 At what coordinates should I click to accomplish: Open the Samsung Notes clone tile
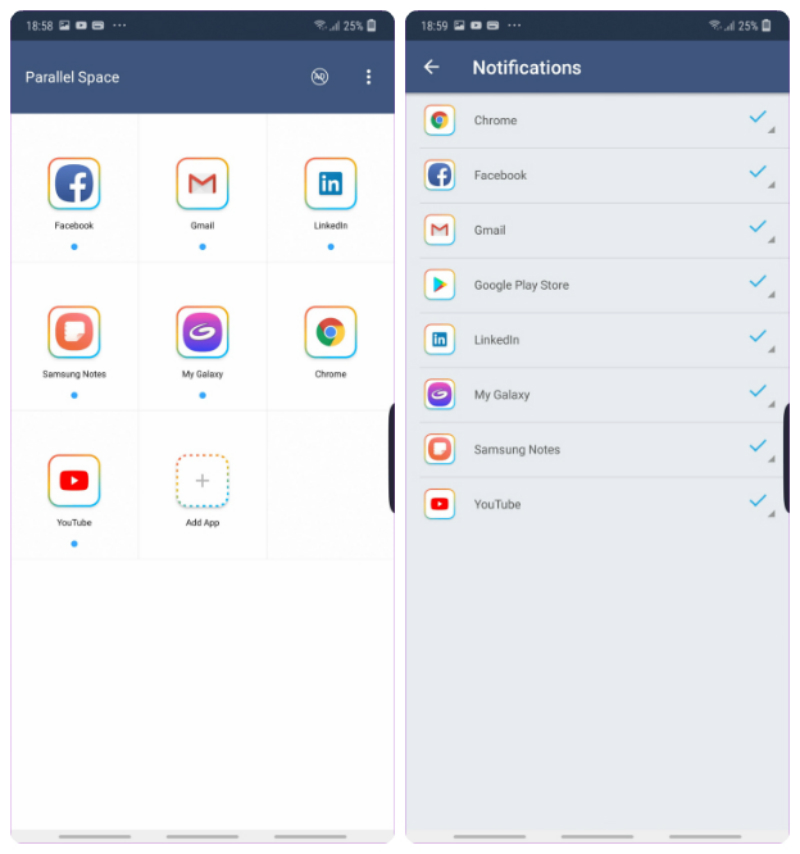pos(74,332)
